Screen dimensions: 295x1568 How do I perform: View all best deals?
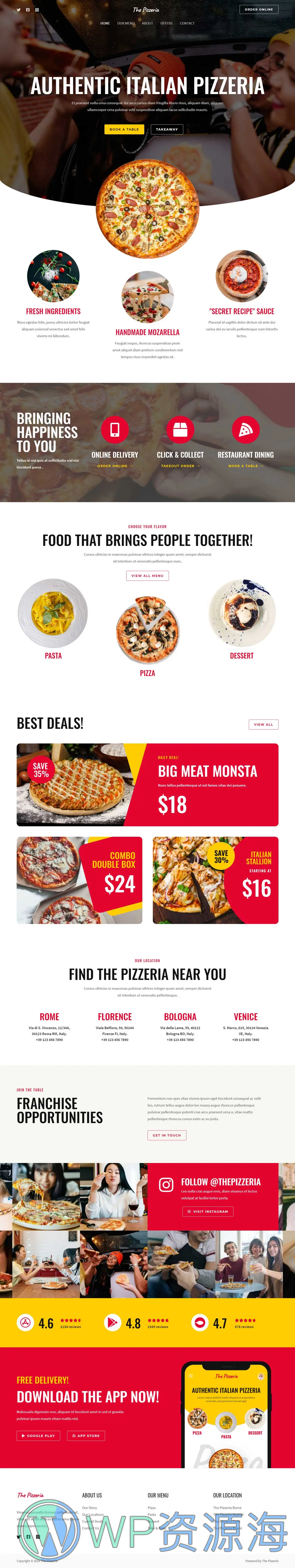263,724
